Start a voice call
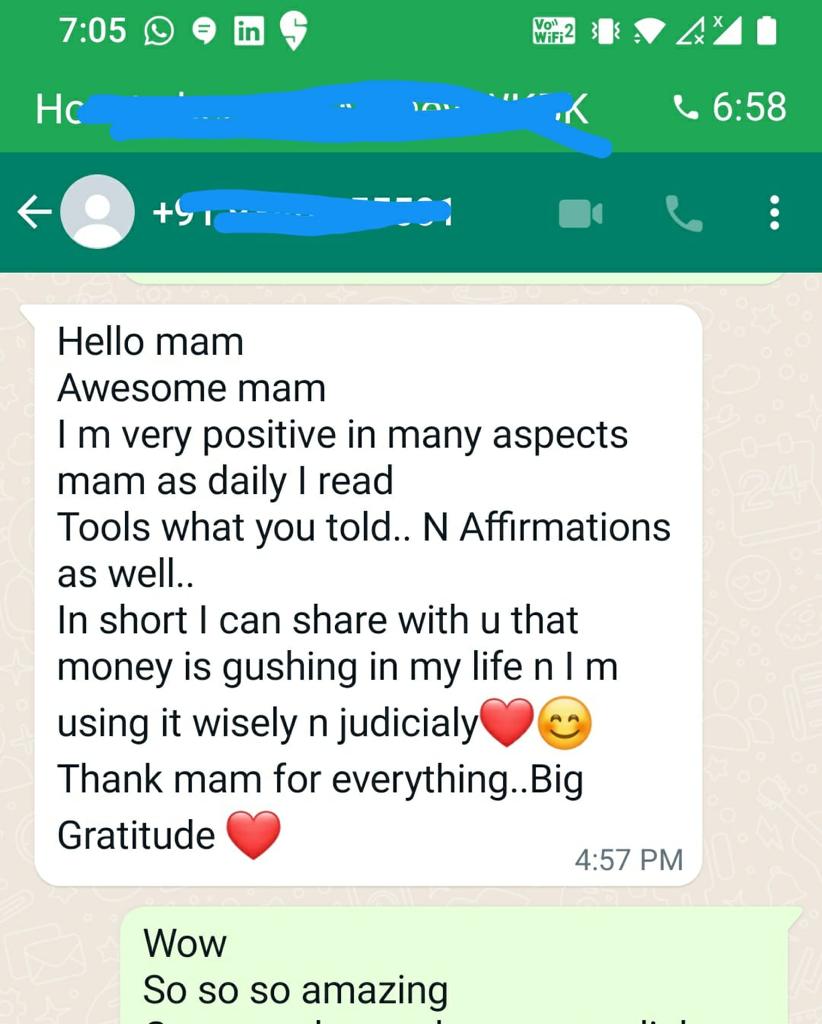 (x=684, y=213)
